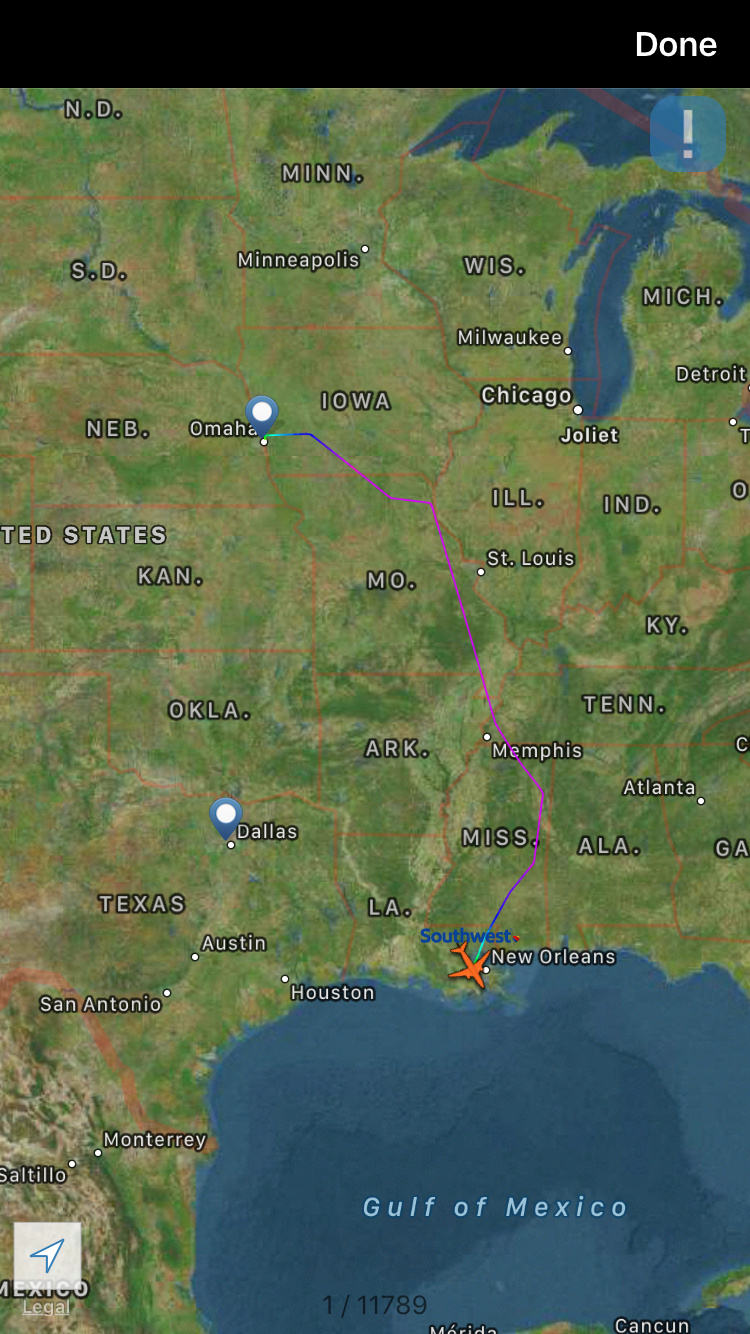Open the Legal link
The height and width of the screenshot is (1334, 750).
pyautogui.click(x=46, y=1307)
